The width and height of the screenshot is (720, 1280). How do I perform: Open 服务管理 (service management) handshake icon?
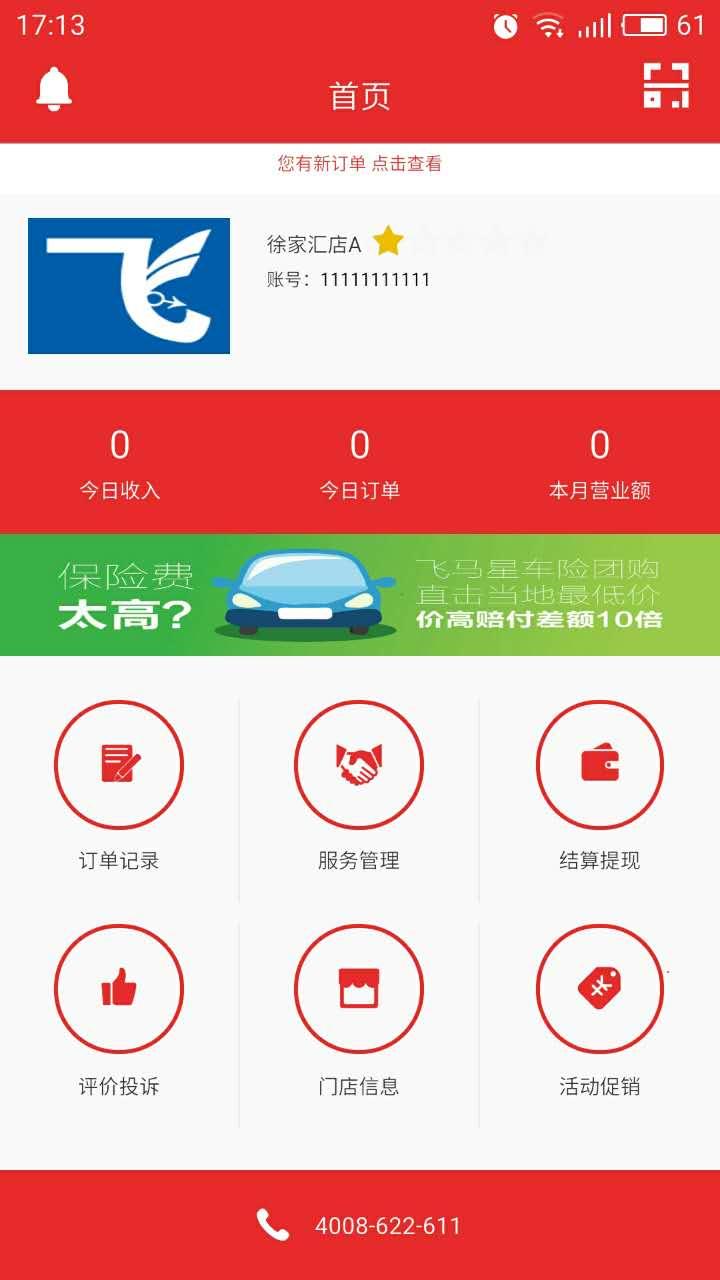(x=359, y=764)
